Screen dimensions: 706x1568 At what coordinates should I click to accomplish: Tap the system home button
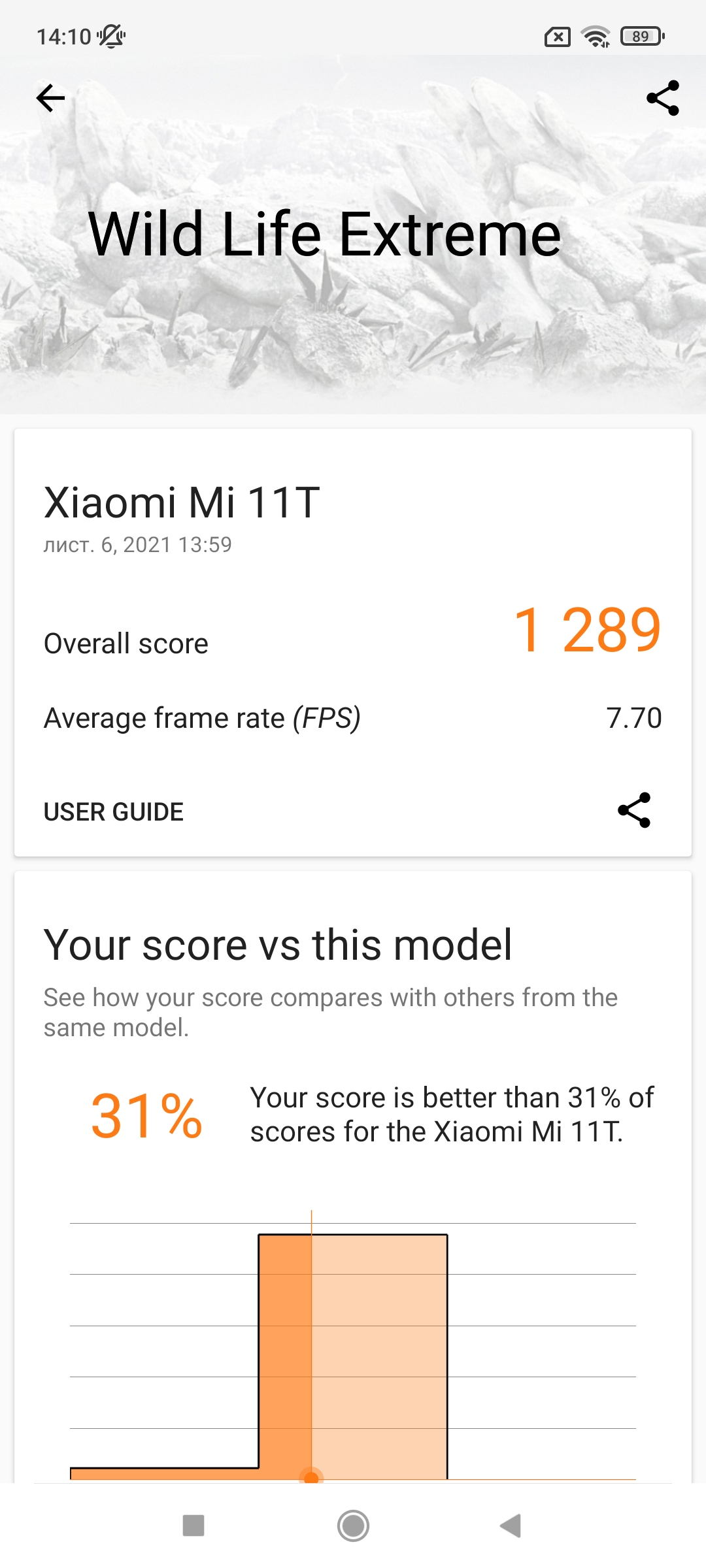point(353,1526)
